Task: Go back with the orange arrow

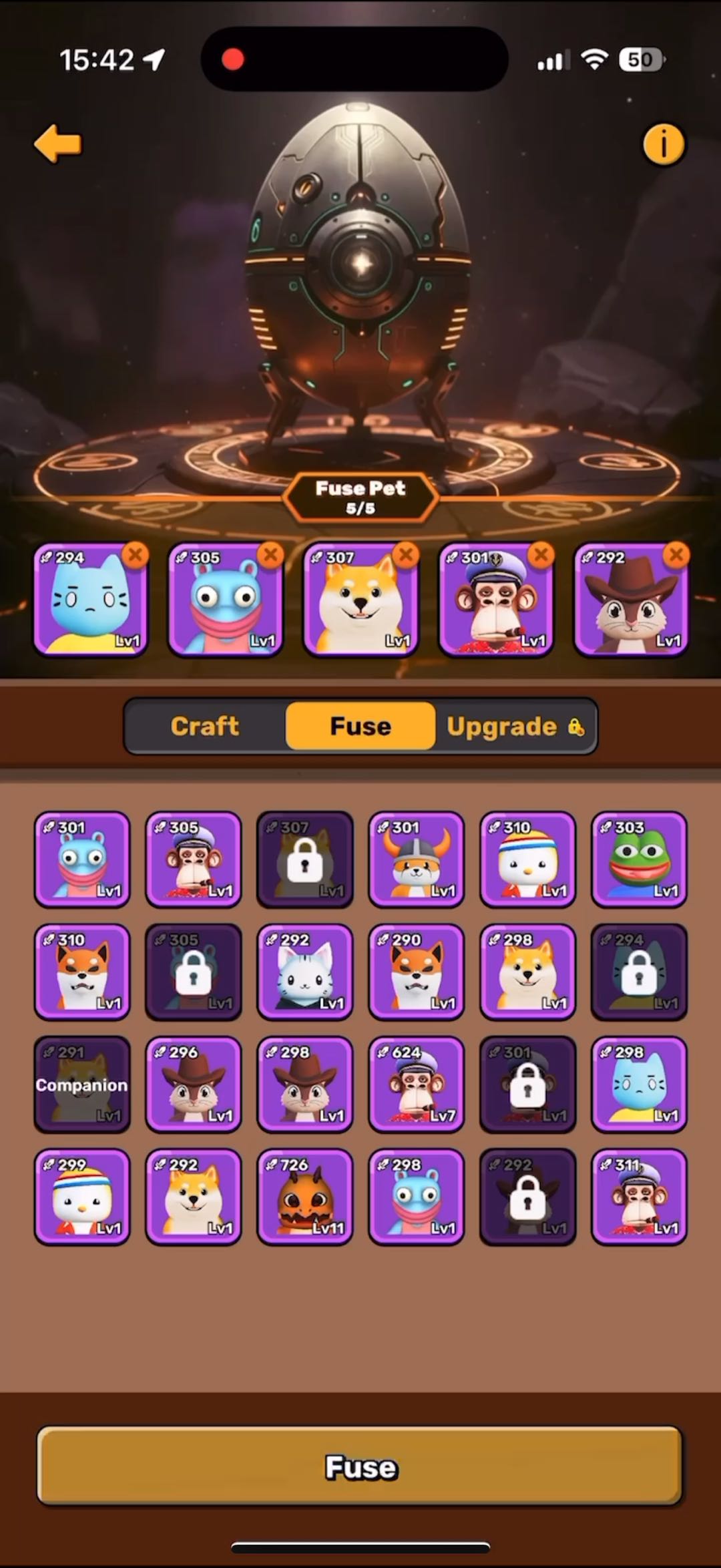Action: [x=57, y=144]
